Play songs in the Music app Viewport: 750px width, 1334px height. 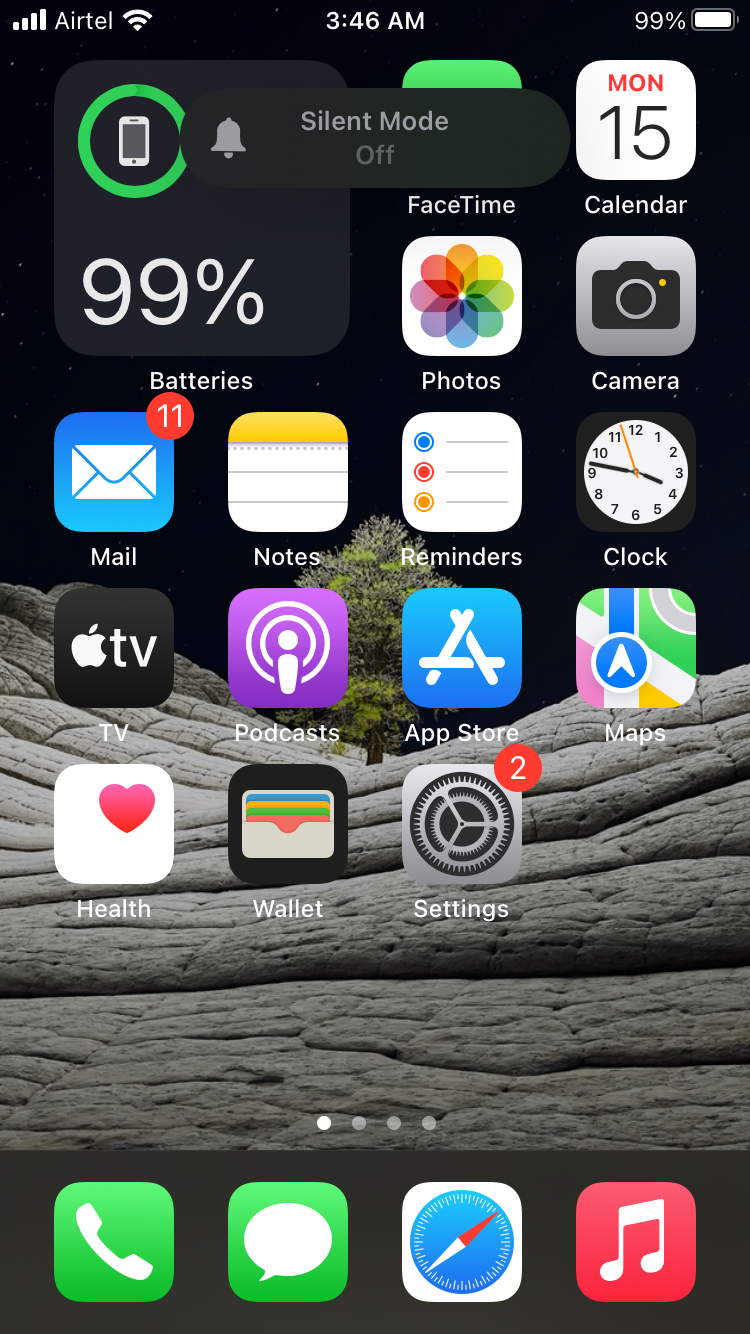pos(635,1242)
